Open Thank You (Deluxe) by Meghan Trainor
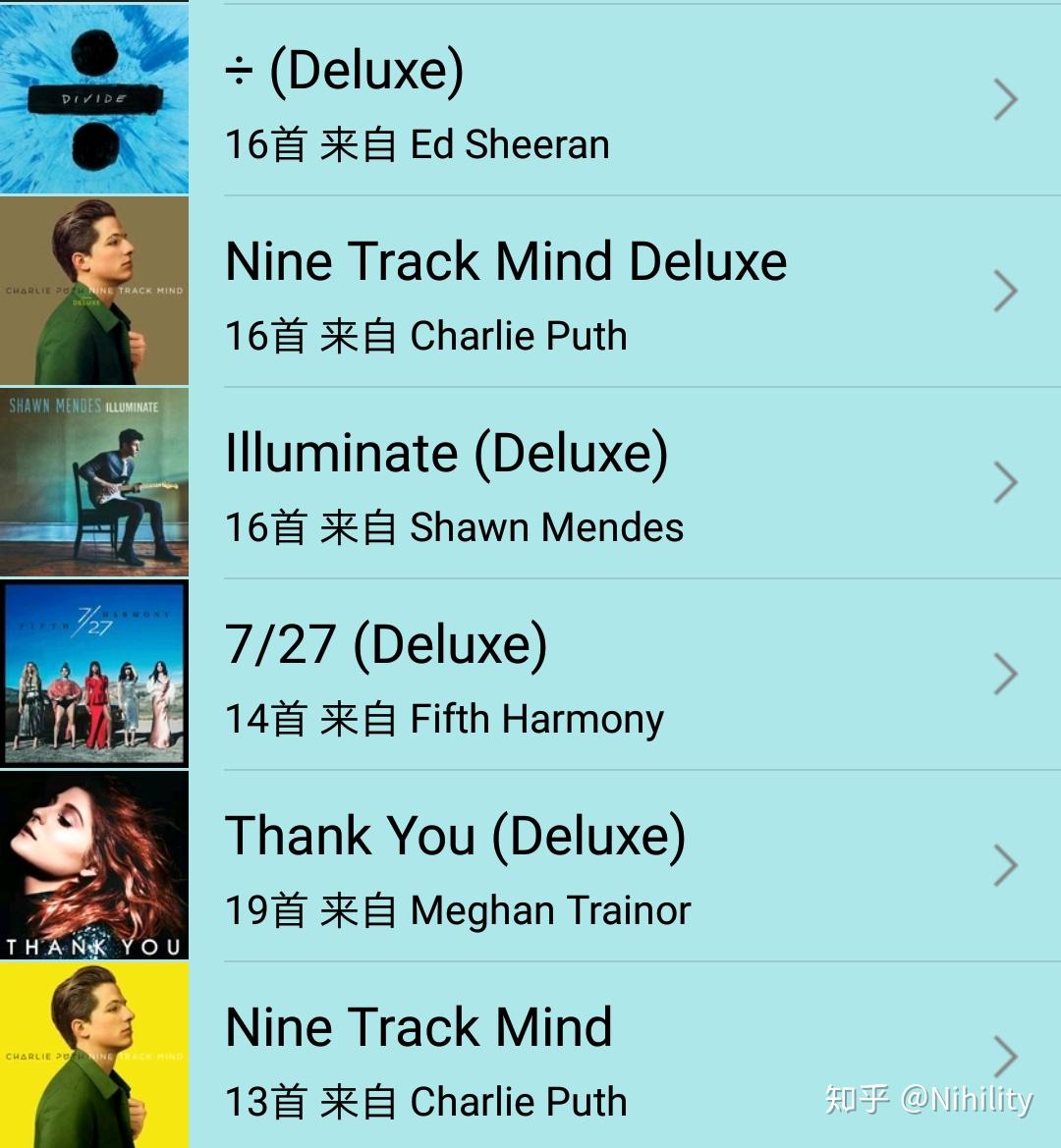The width and height of the screenshot is (1061, 1148). (x=530, y=866)
